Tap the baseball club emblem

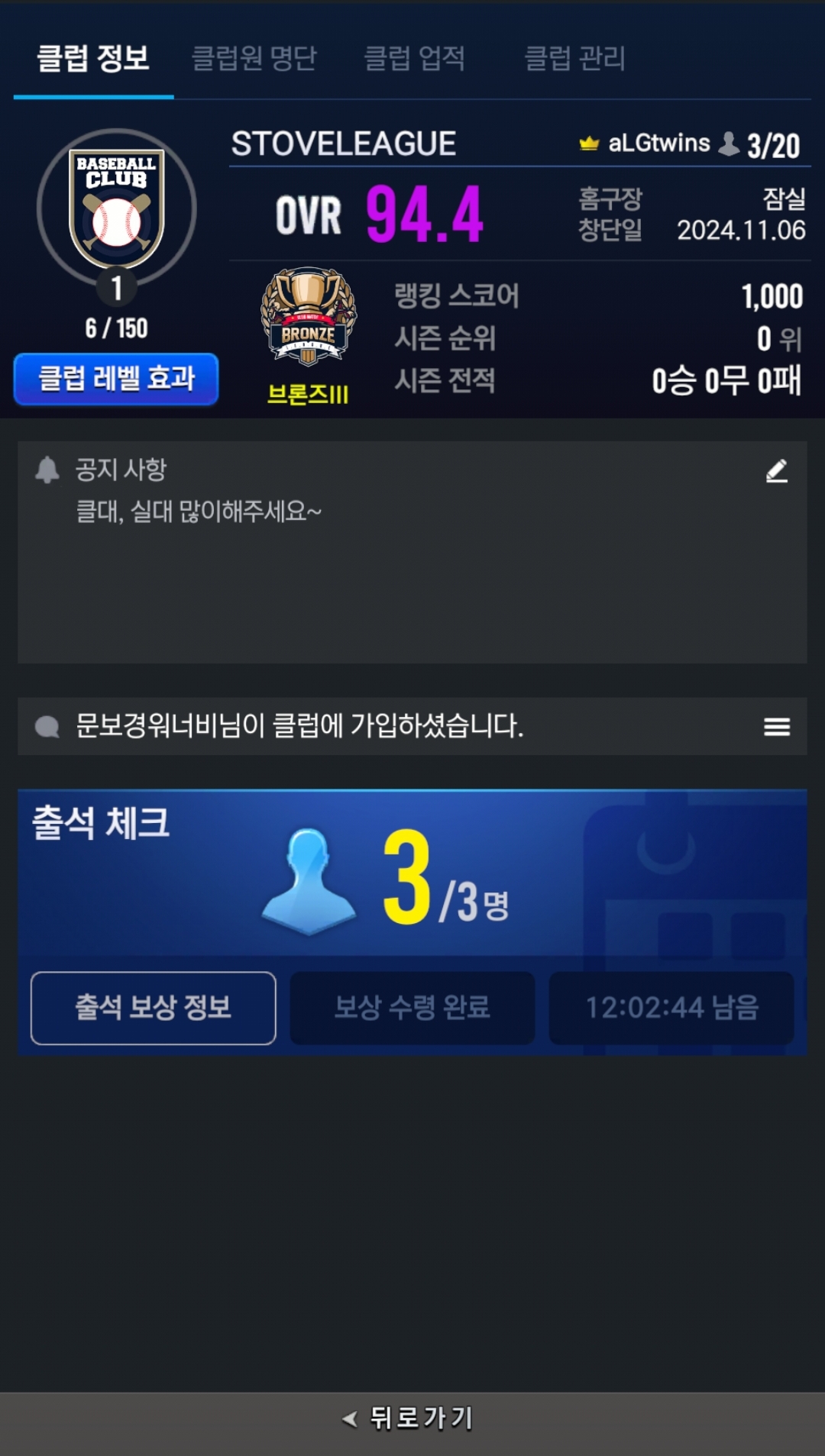click(116, 208)
